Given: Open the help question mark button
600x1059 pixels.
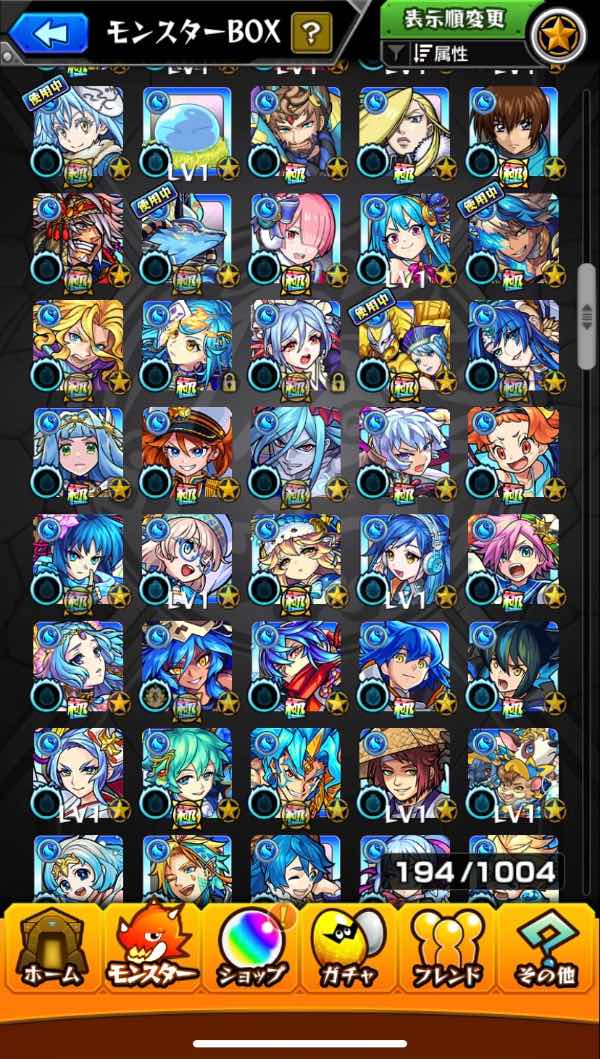Looking at the screenshot, I should (x=312, y=35).
